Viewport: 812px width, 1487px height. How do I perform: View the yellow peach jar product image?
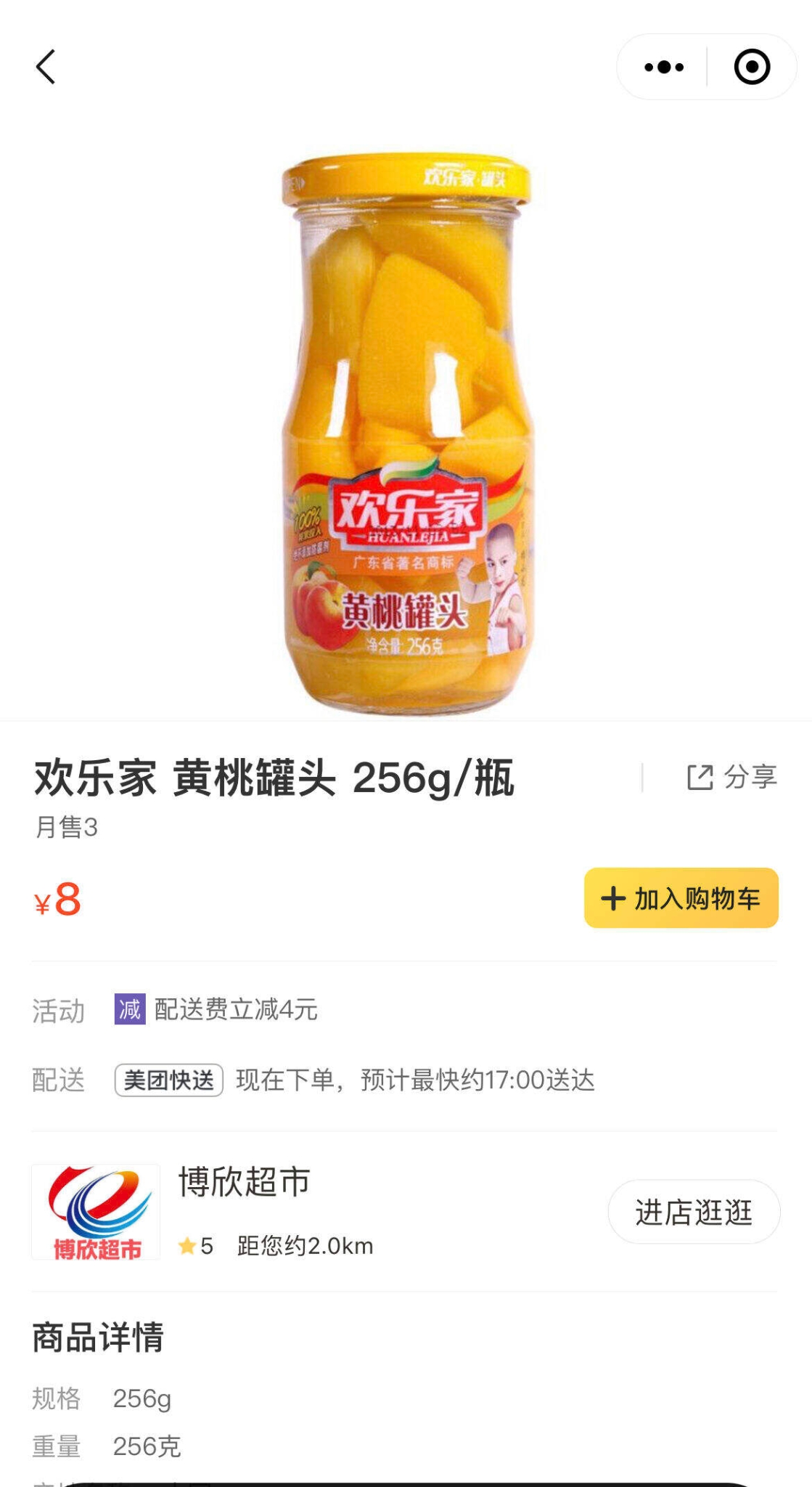(x=406, y=434)
